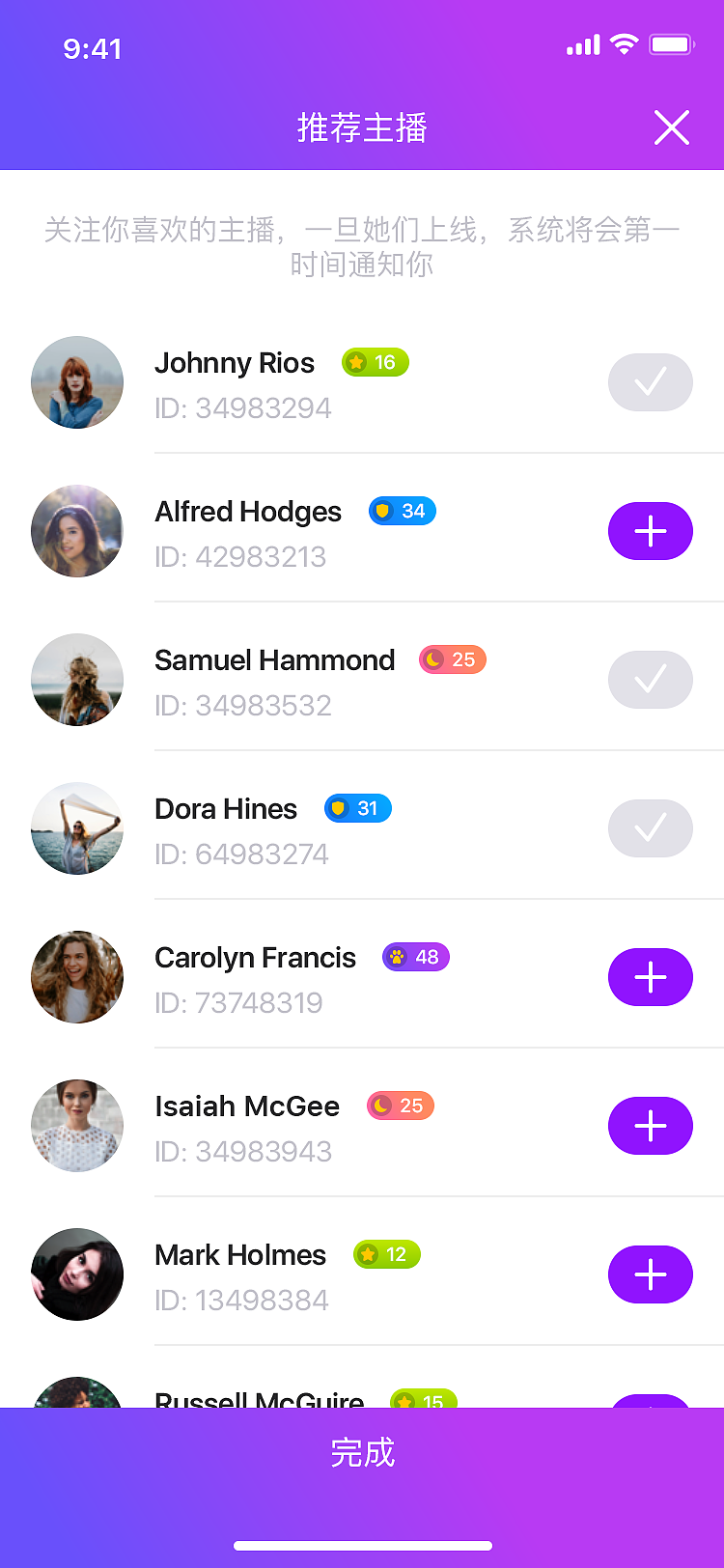This screenshot has height=1568, width=724.
Task: Open Johnny Rios's profile picture
Action: pyautogui.click(x=77, y=382)
